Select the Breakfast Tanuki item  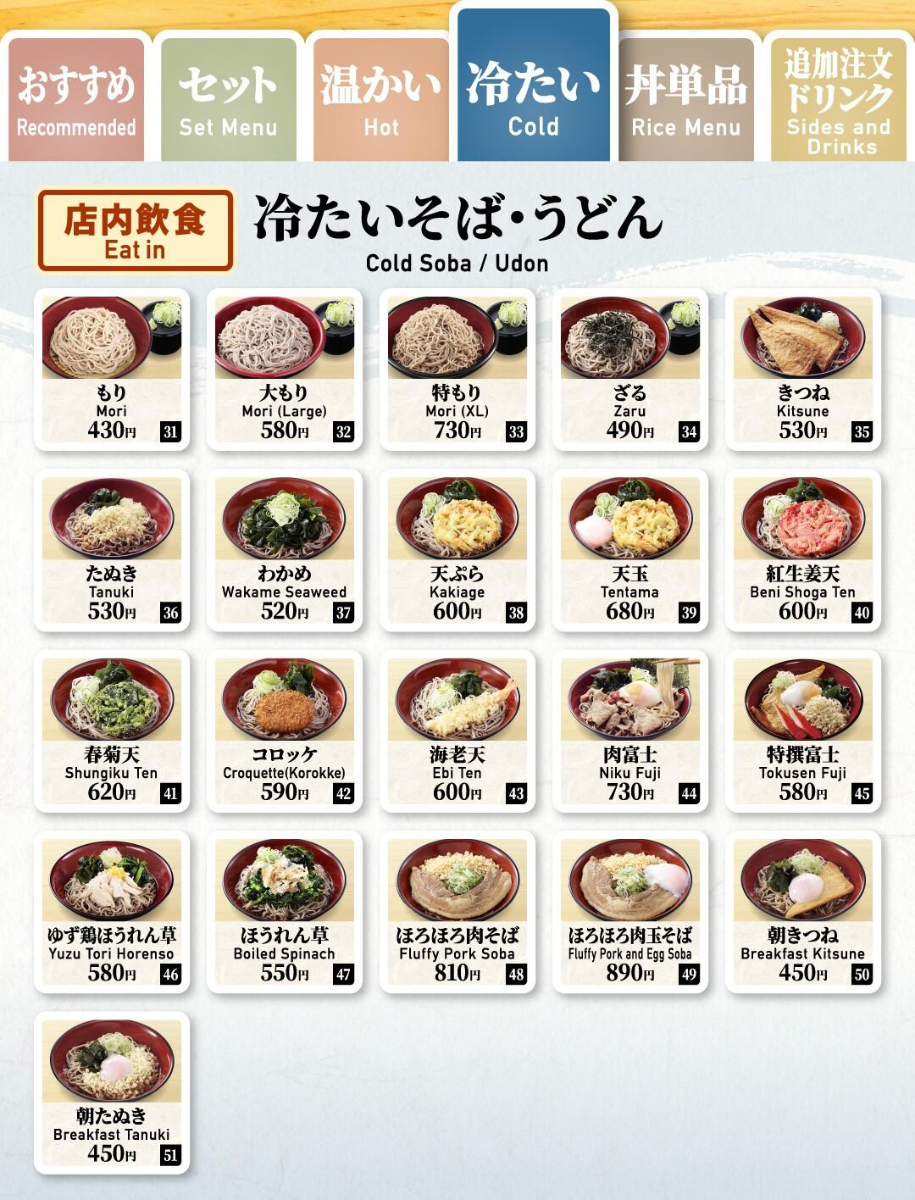[112, 1093]
